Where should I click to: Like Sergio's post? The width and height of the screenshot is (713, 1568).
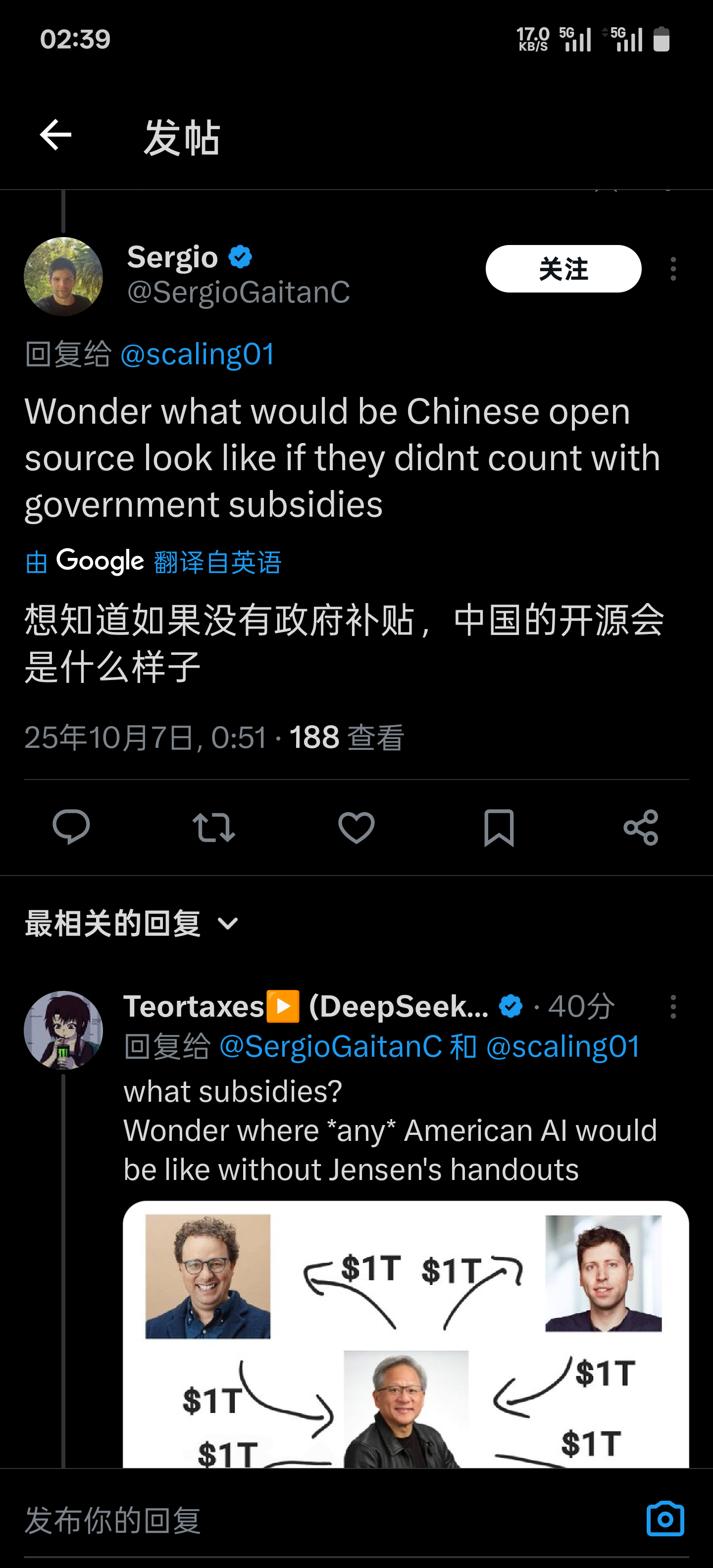click(x=356, y=827)
